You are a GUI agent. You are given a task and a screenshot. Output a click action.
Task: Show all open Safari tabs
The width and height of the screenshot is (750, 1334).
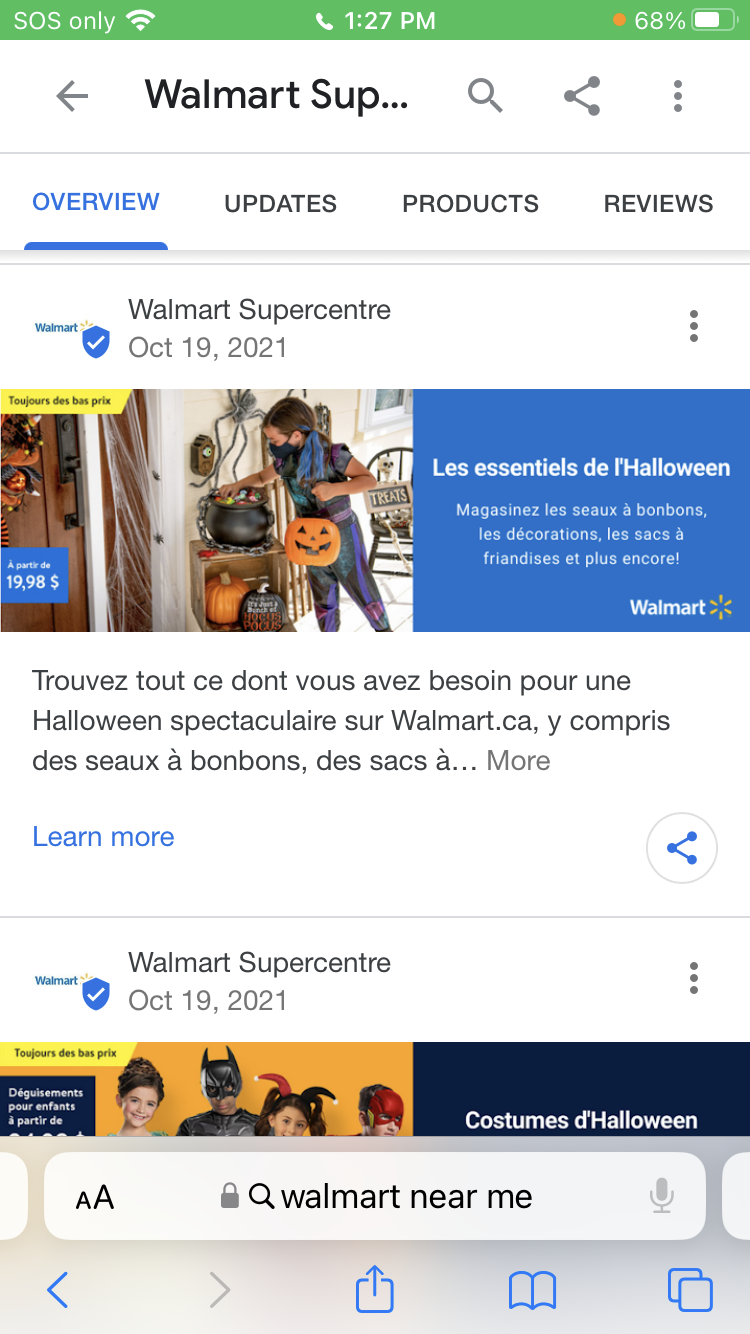689,1291
